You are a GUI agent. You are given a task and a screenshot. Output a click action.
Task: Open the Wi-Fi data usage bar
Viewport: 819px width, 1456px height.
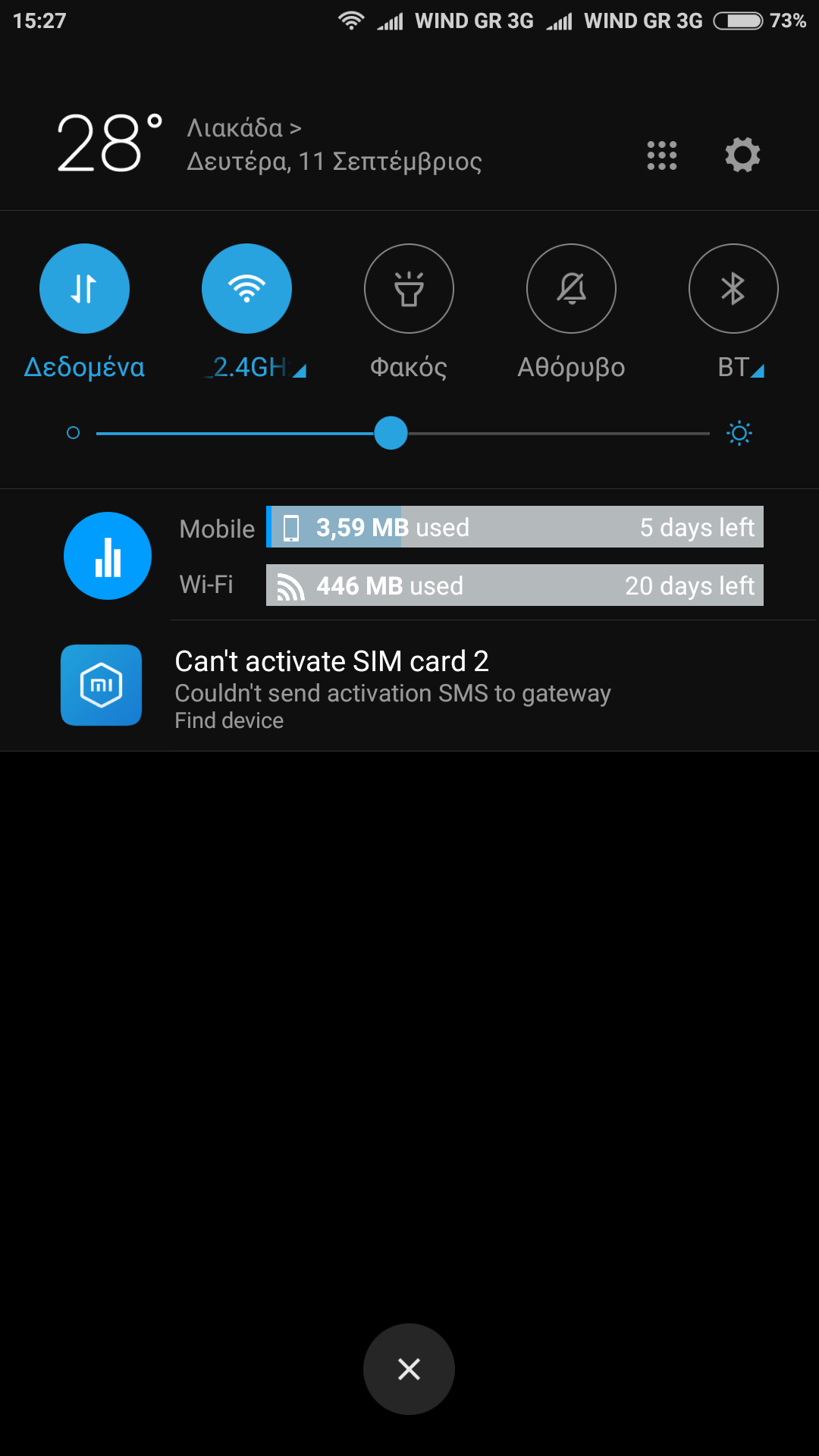click(x=514, y=585)
